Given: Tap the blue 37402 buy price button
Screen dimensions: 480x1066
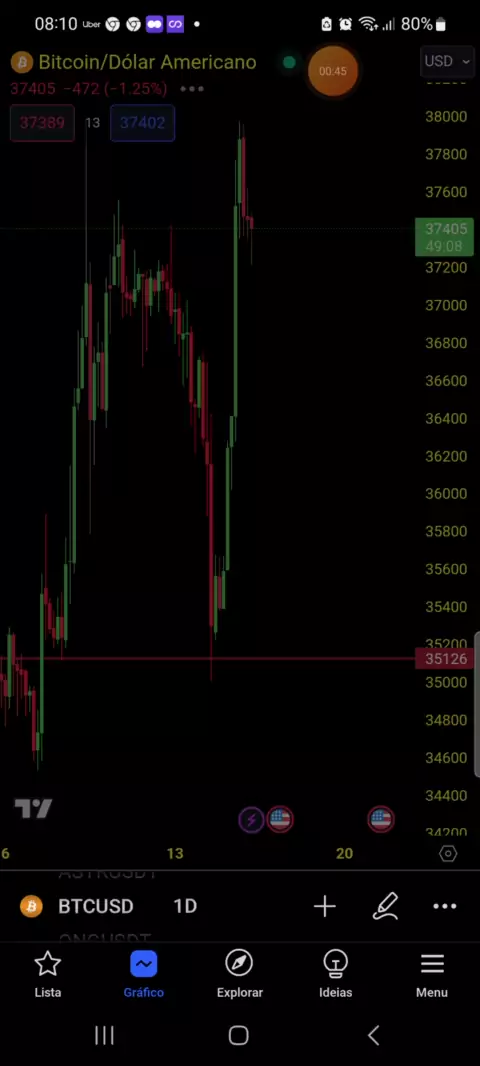Looking at the screenshot, I should [142, 123].
